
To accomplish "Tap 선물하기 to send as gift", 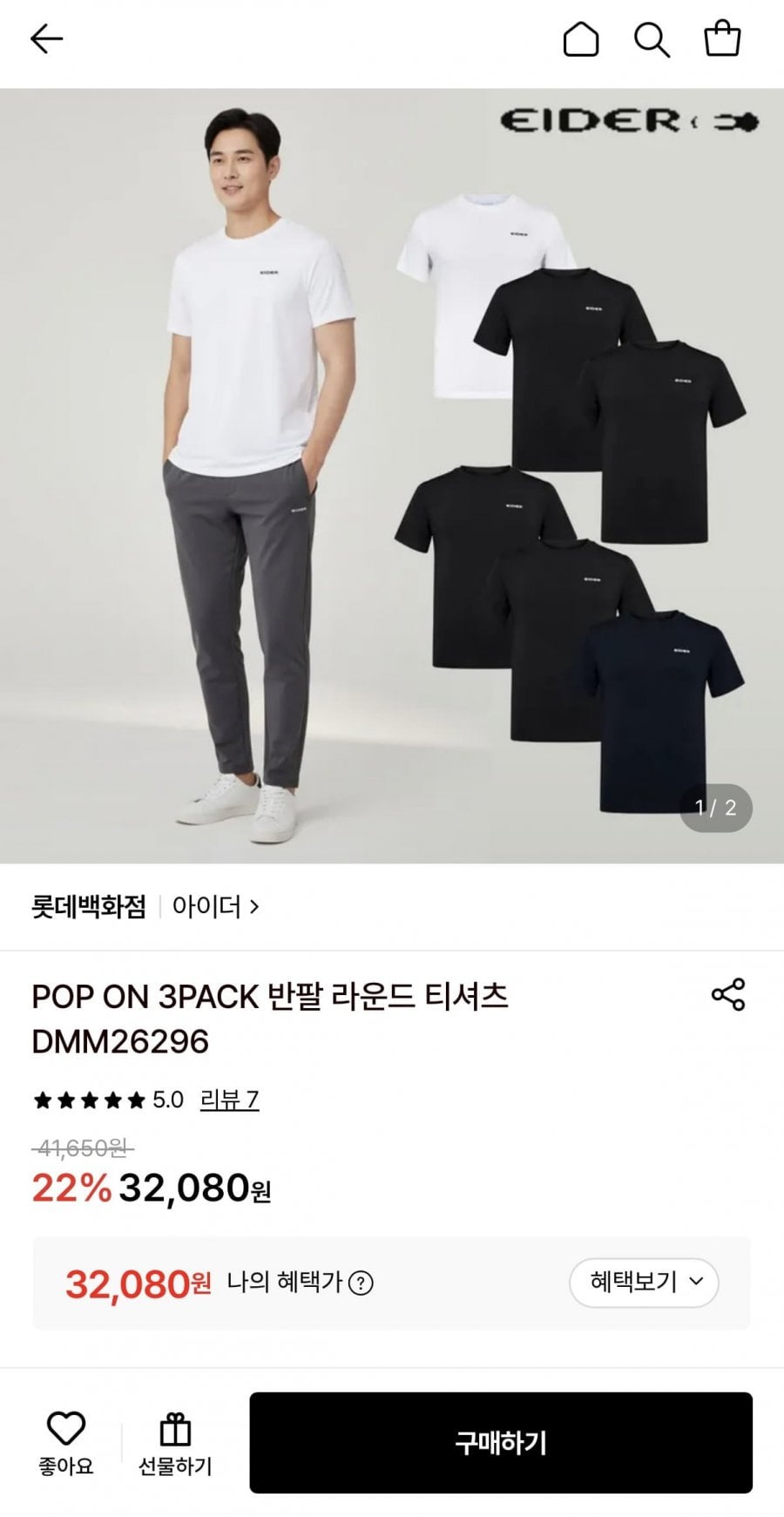I will pos(175,1443).
